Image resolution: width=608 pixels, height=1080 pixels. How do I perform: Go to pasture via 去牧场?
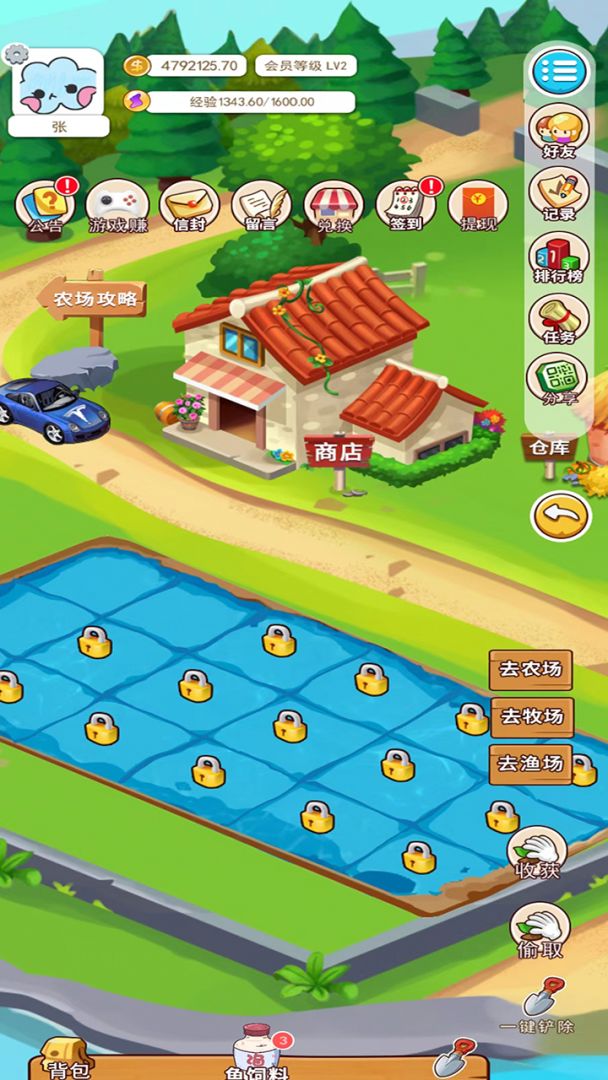[532, 717]
